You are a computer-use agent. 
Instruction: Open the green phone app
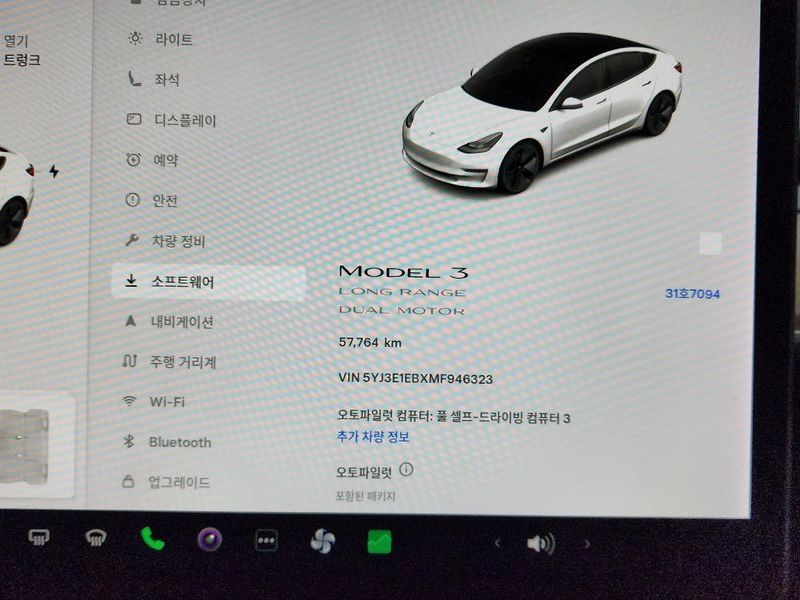[152, 540]
